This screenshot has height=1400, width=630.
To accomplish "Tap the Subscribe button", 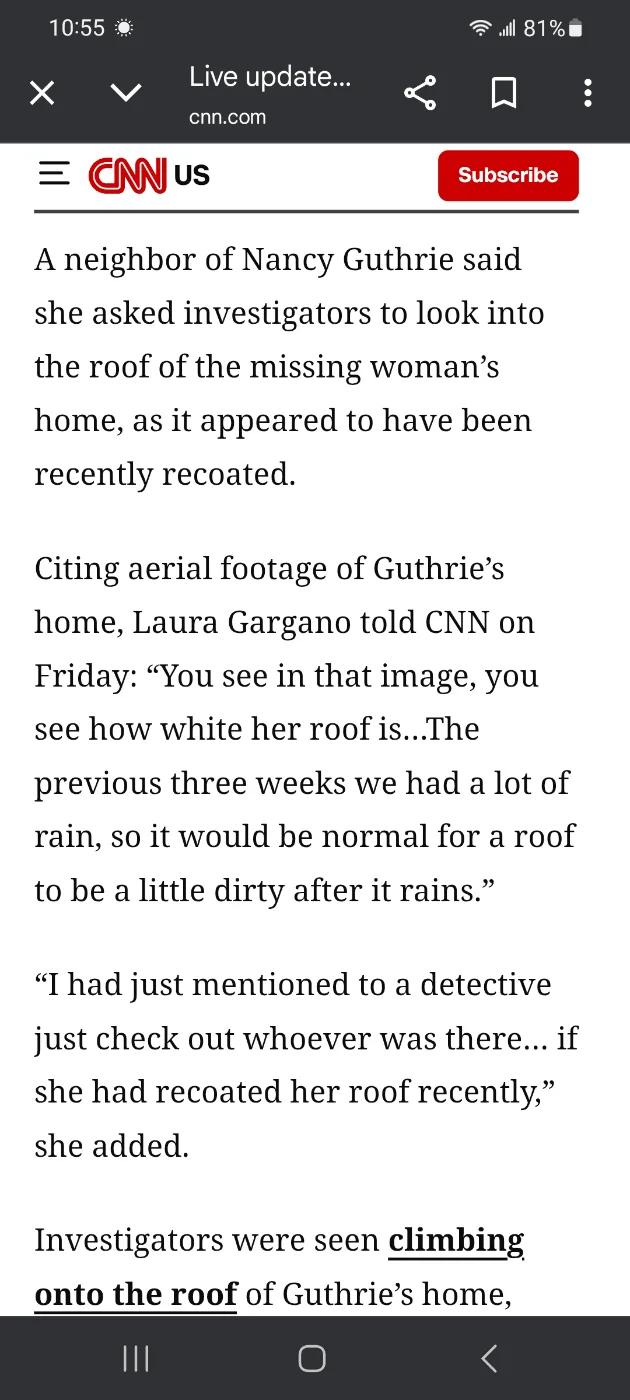I will [508, 175].
